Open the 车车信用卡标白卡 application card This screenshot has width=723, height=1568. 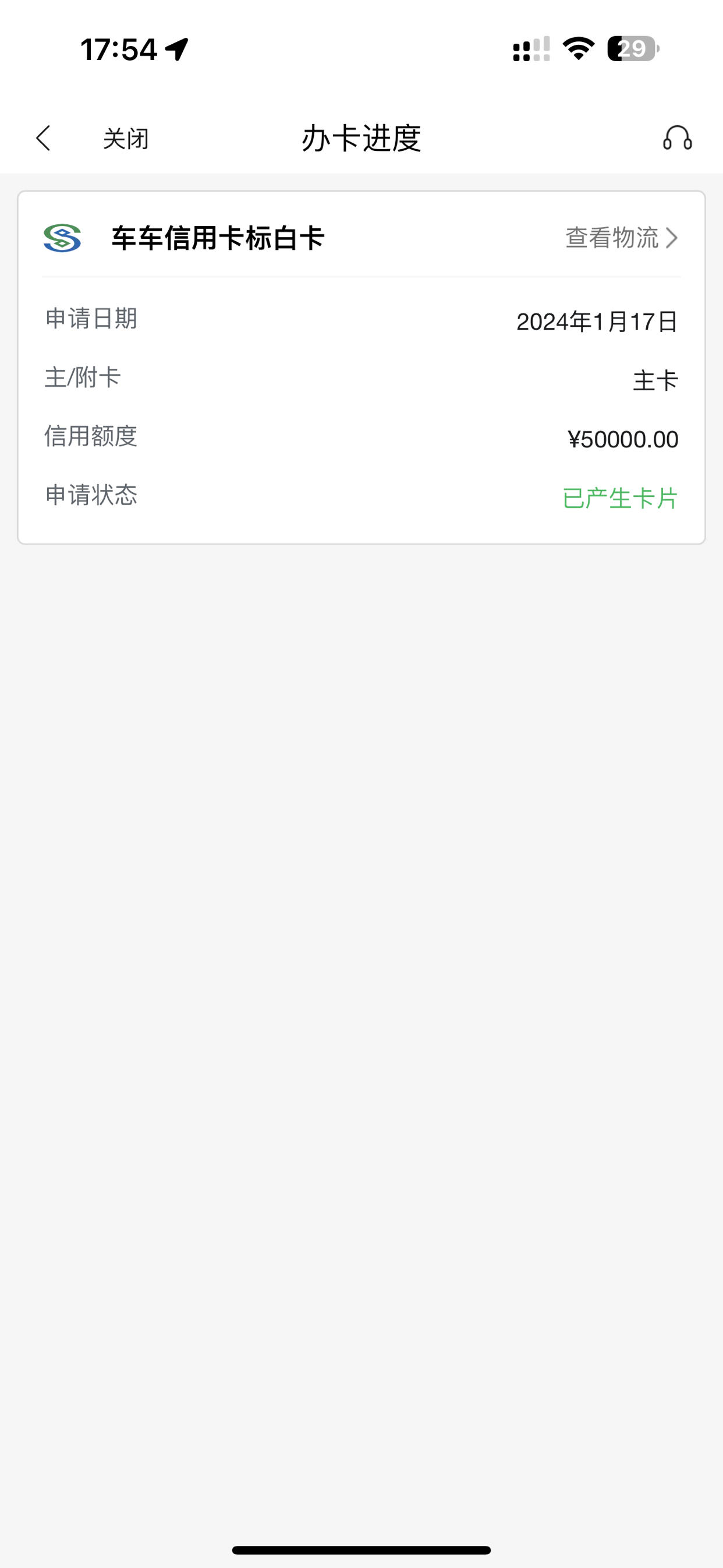(361, 368)
